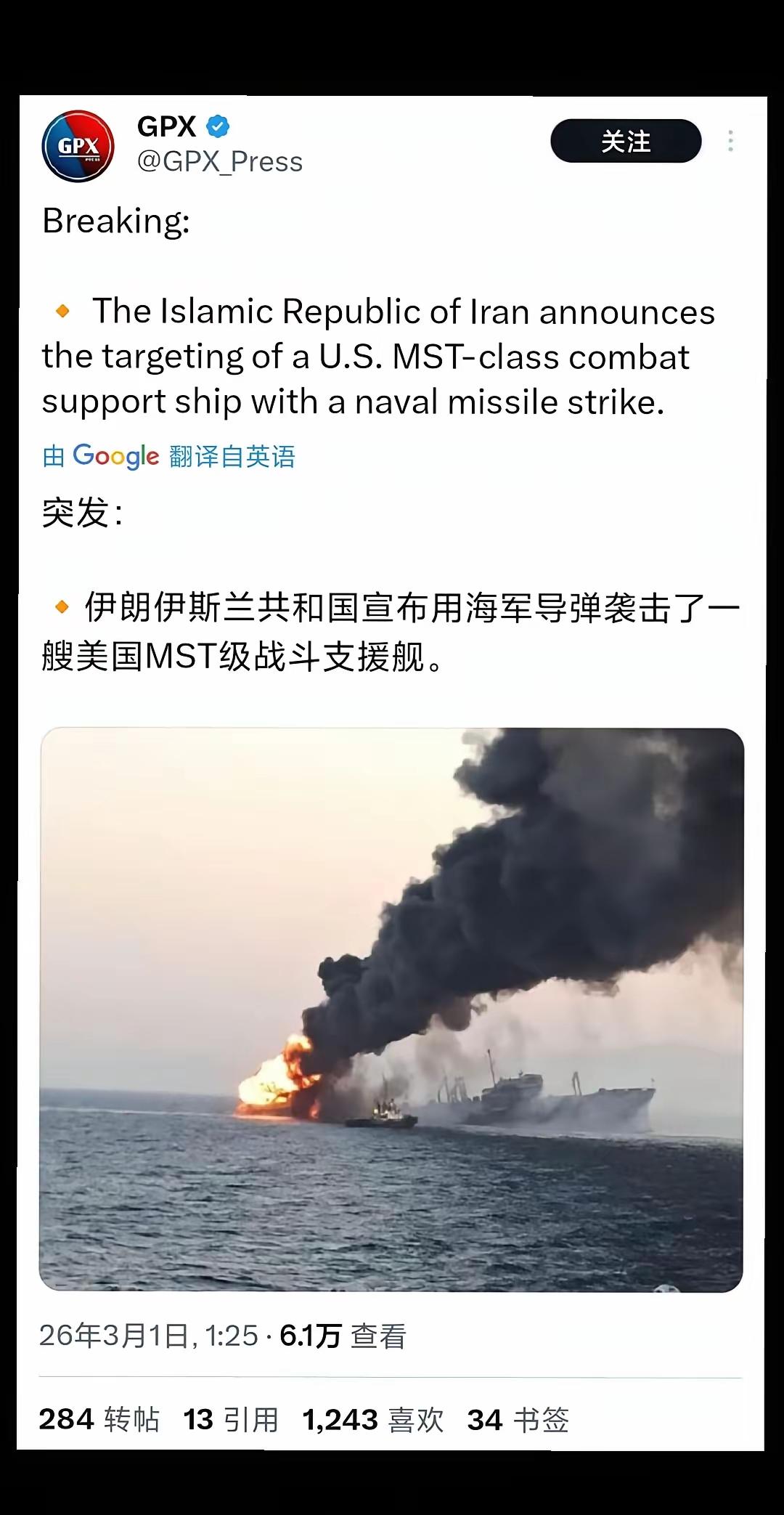Click the 翻译自英语 translation link
The width and height of the screenshot is (784, 1515).
point(231,456)
